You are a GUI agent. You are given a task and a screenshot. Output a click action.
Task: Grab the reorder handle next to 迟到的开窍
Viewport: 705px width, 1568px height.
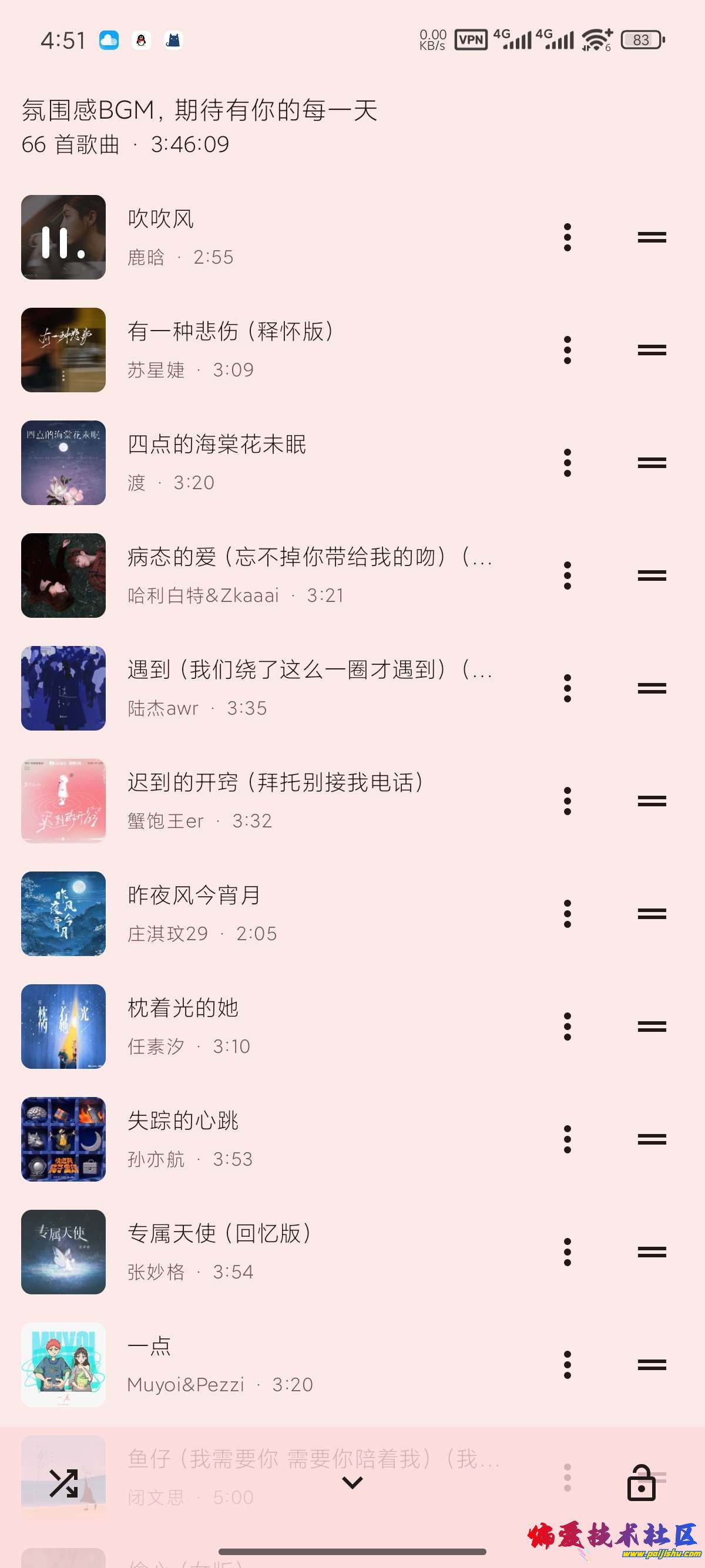[651, 800]
